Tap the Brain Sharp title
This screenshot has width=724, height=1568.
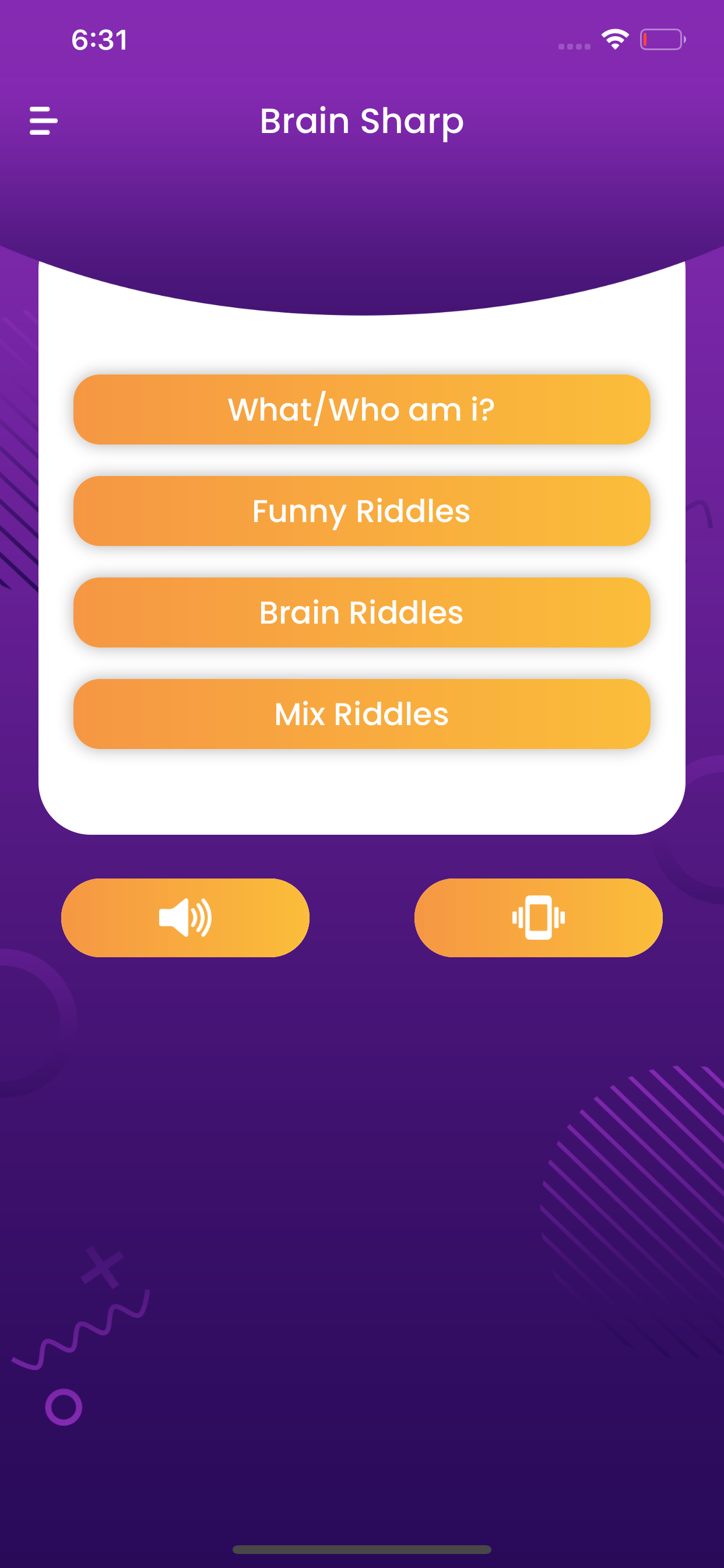362,121
